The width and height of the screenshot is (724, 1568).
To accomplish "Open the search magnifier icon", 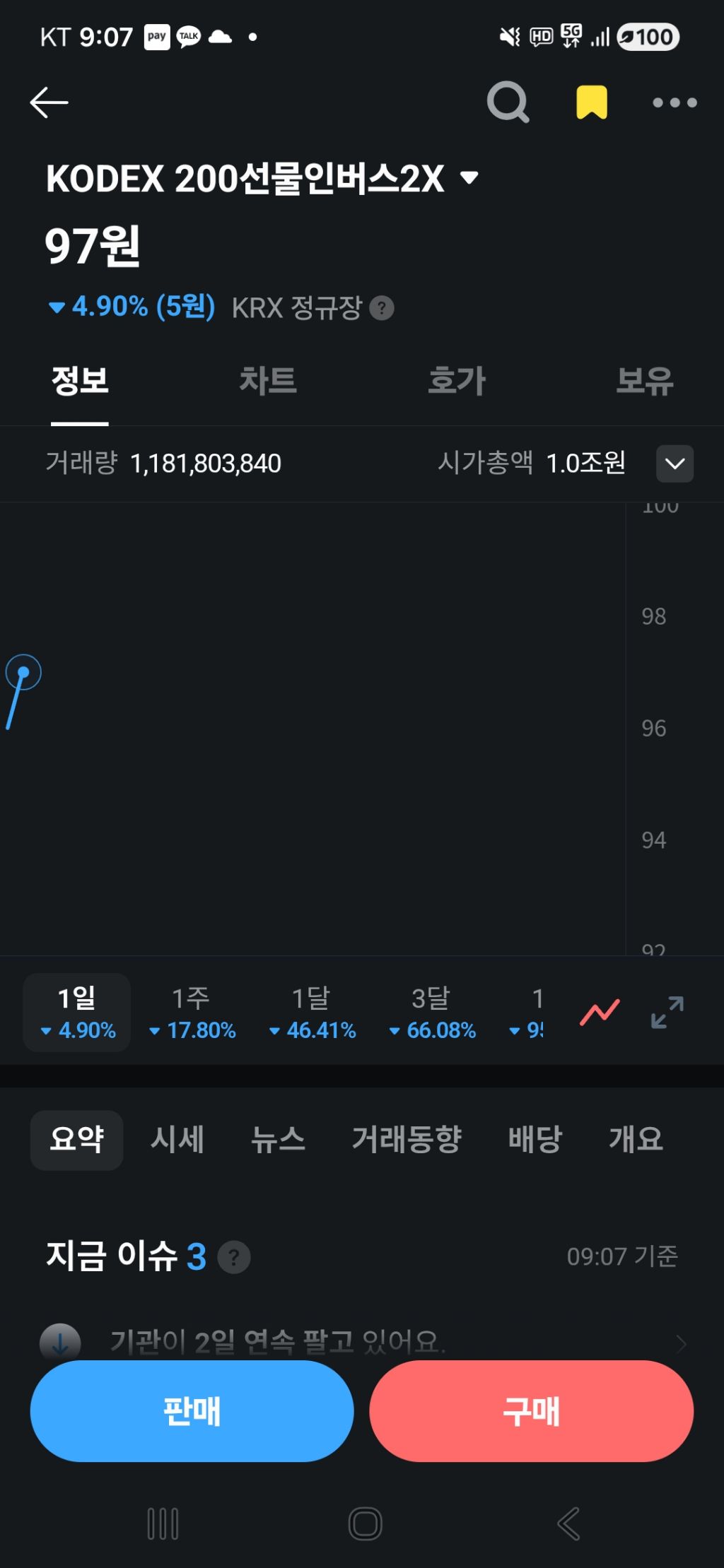I will (x=508, y=103).
